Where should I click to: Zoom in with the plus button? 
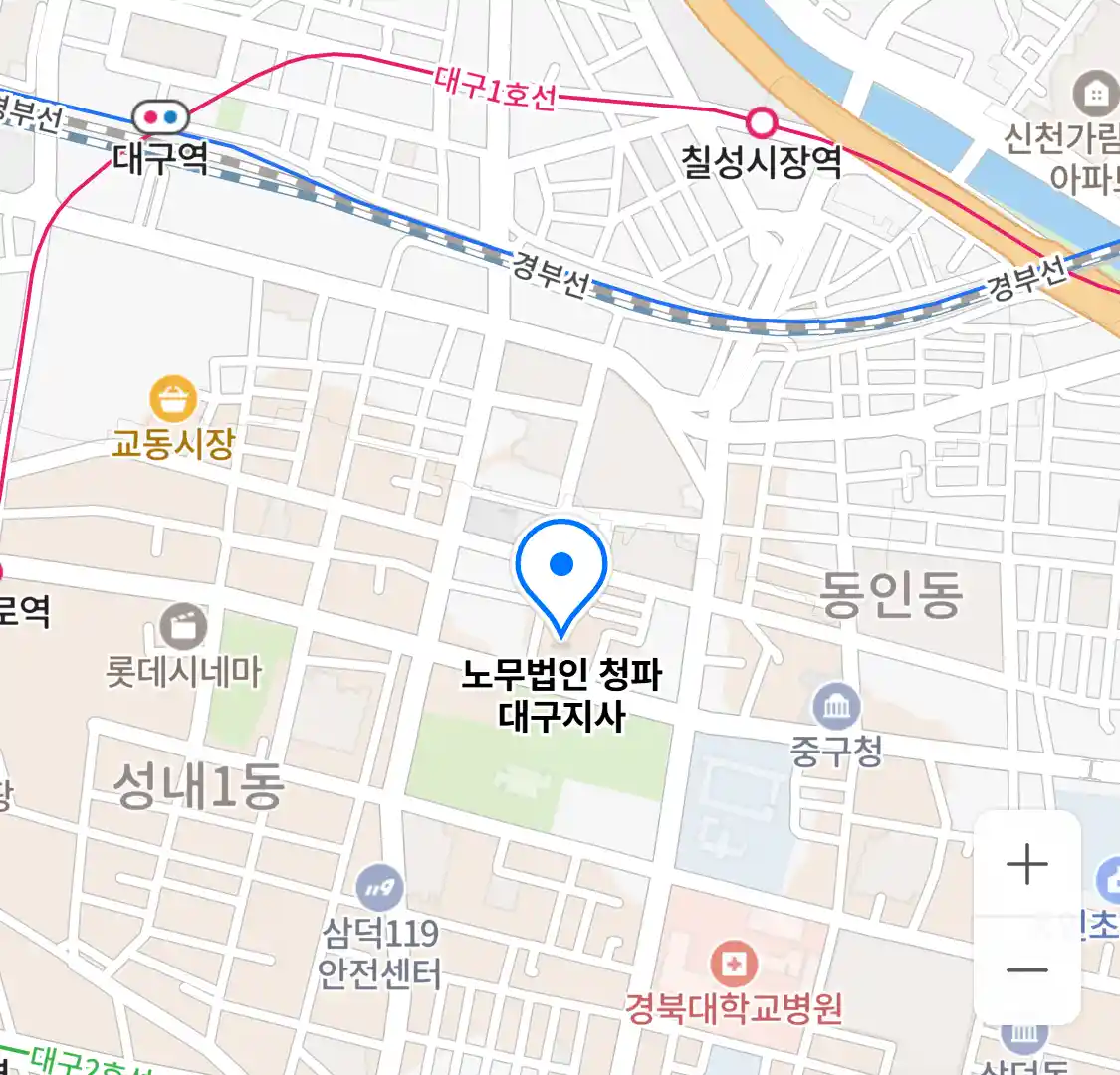1026,864
